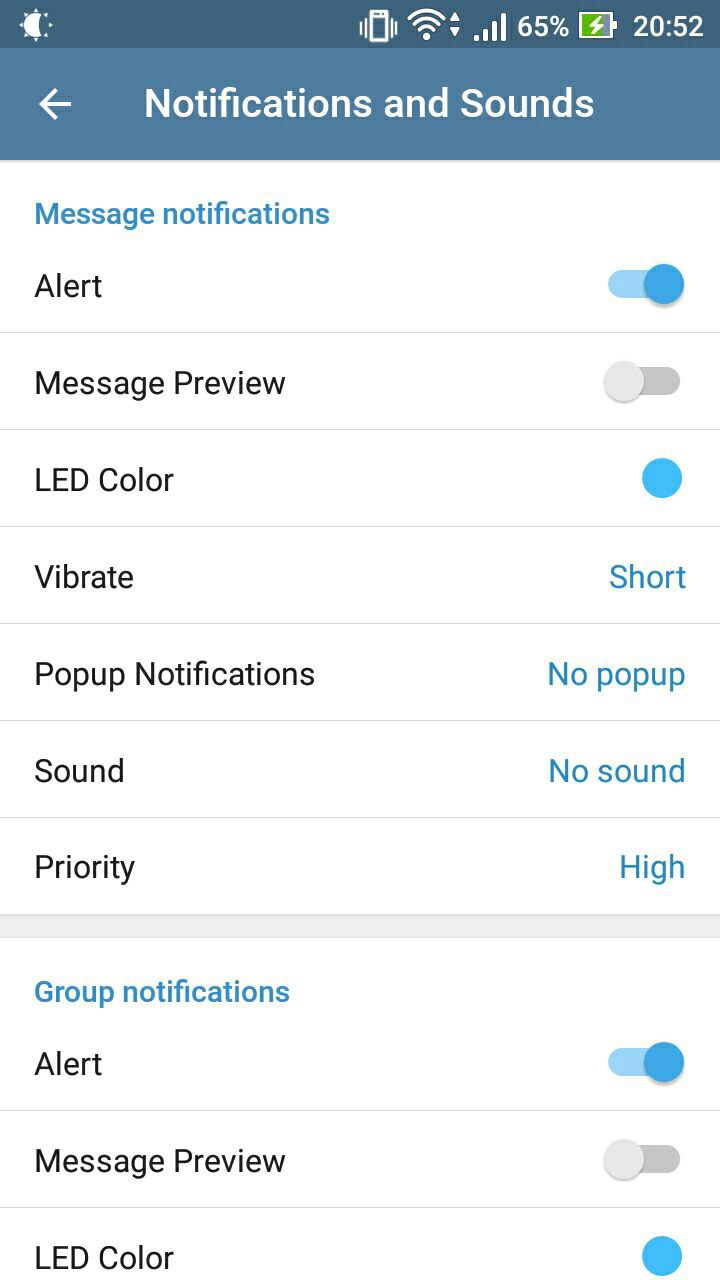The width and height of the screenshot is (720, 1280).
Task: Pick LED Color for group notifications
Action: [661, 1256]
